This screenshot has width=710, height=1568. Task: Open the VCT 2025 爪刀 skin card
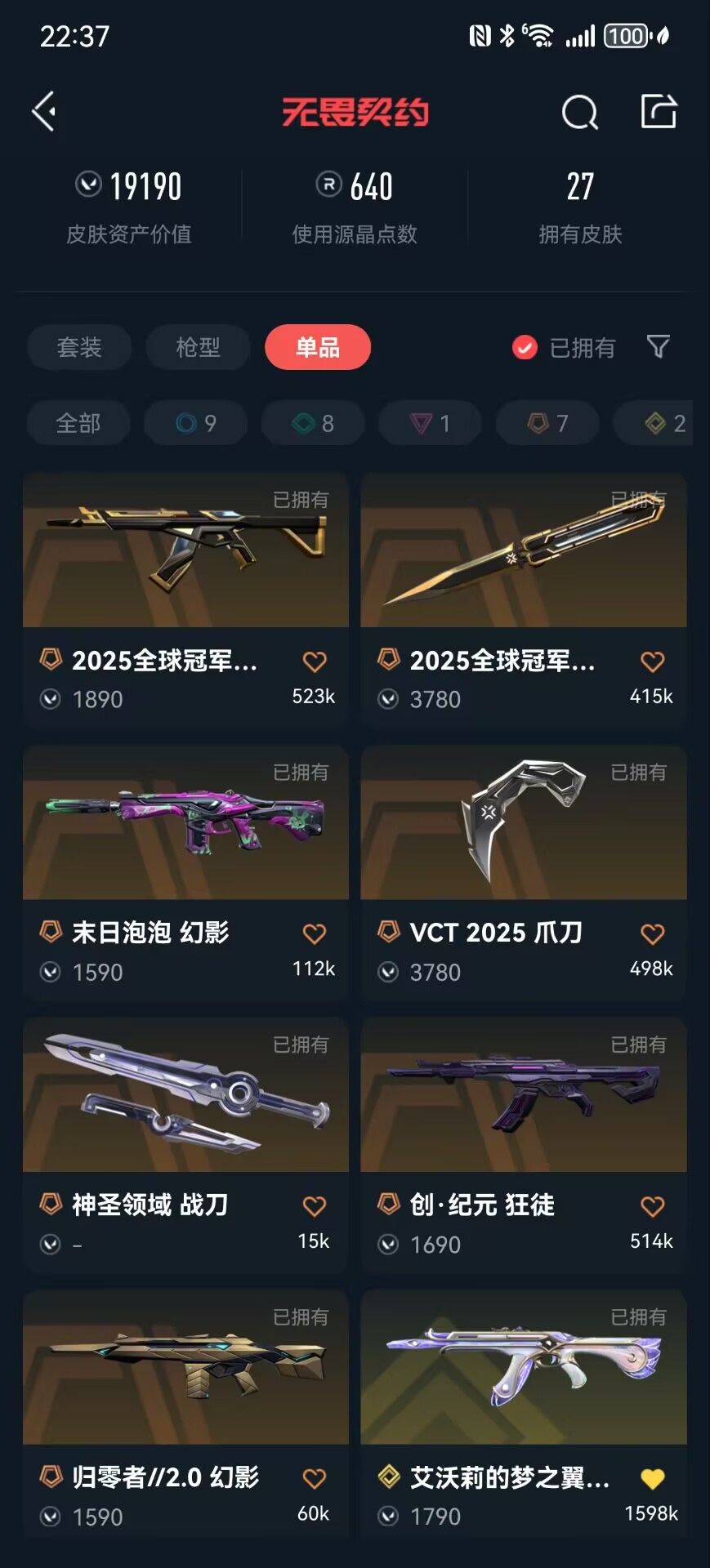[524, 872]
